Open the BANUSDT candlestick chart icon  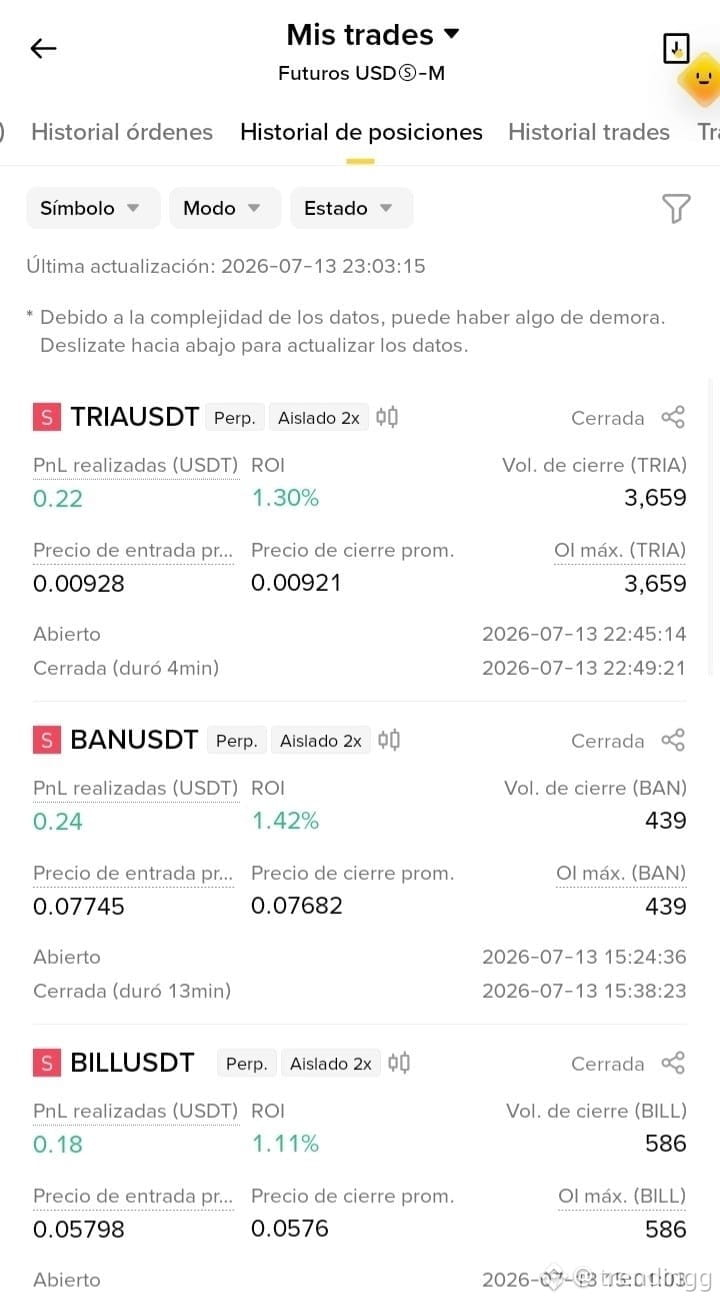tap(389, 740)
